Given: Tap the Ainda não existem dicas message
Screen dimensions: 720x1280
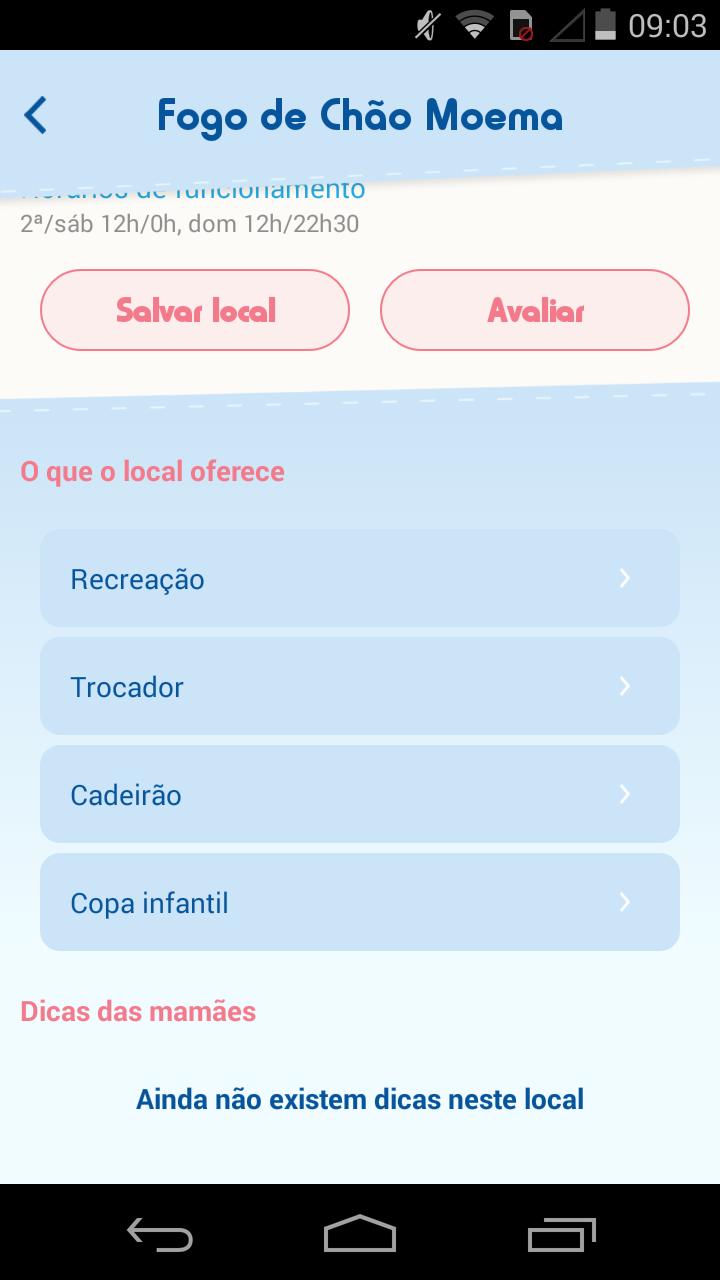Looking at the screenshot, I should [359, 1098].
